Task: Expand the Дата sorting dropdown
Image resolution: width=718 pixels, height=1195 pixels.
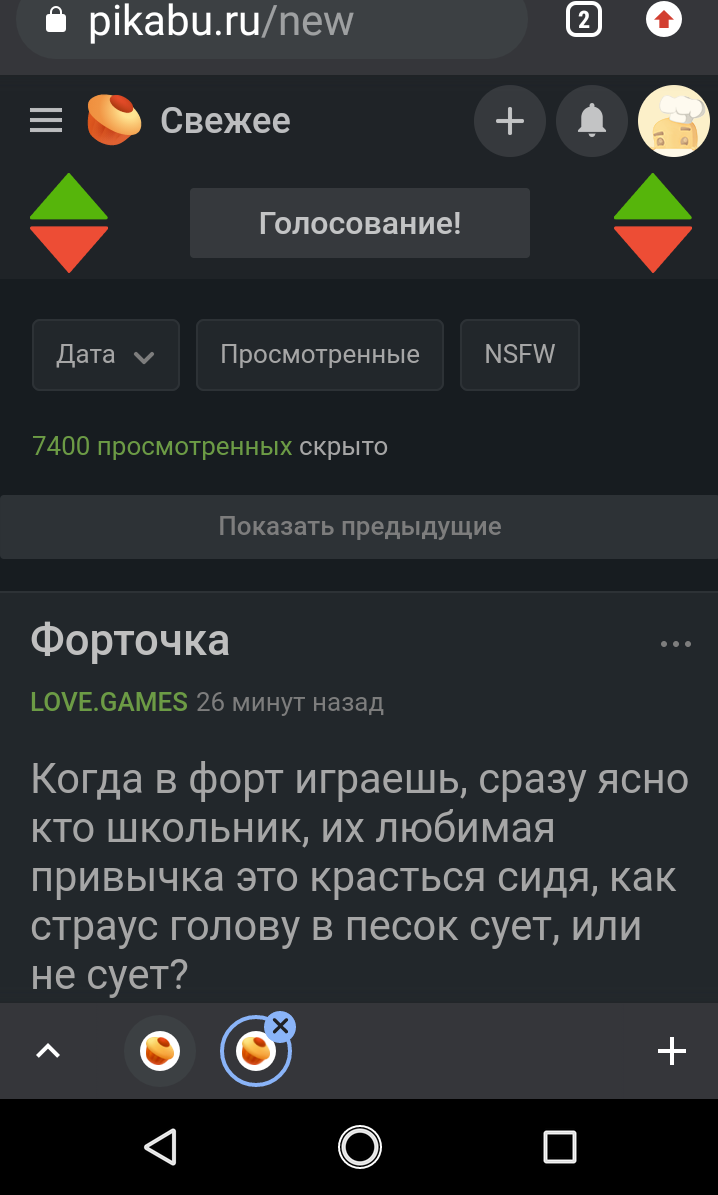Action: tap(106, 355)
